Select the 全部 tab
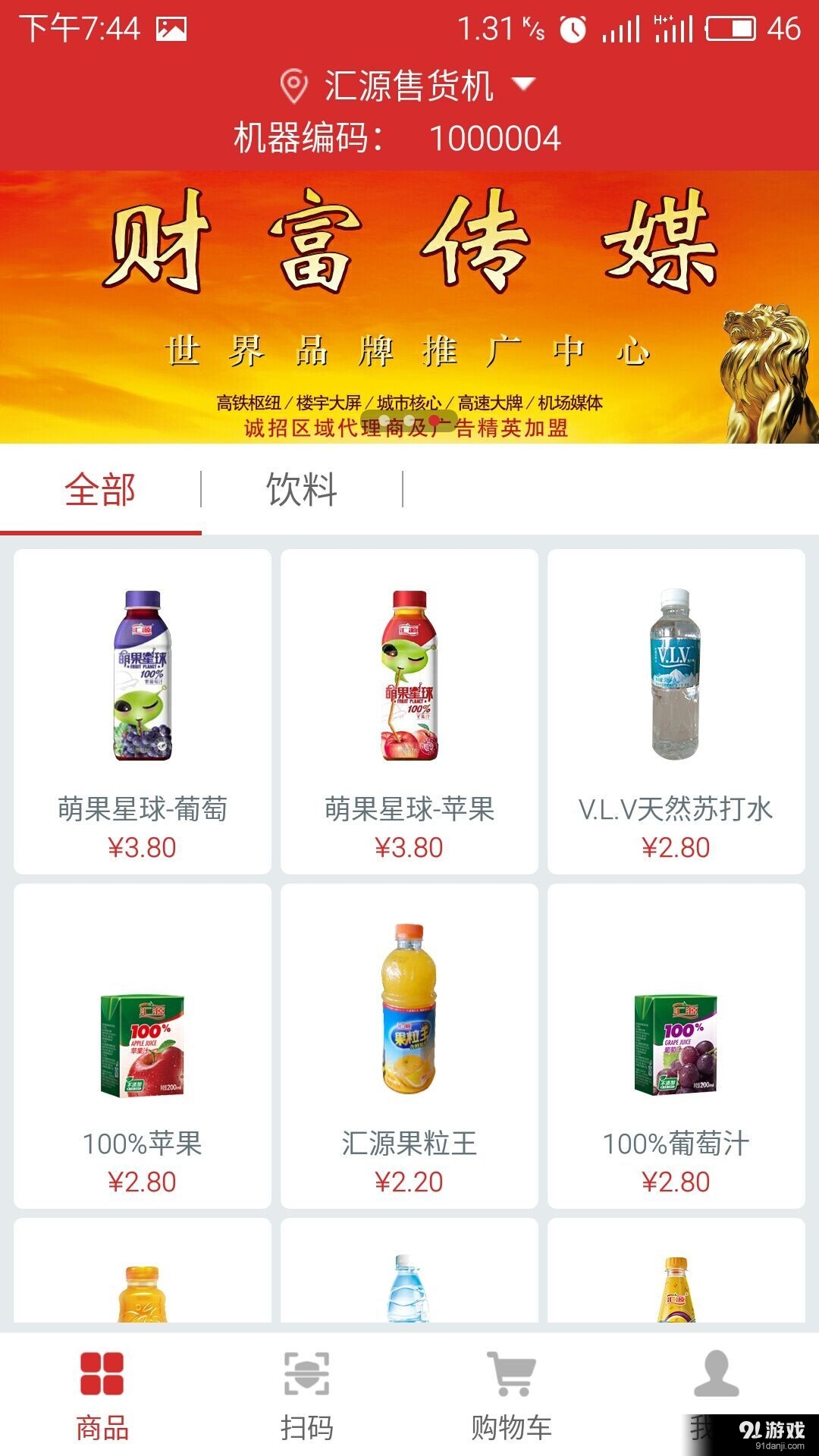The width and height of the screenshot is (819, 1456). (x=100, y=491)
